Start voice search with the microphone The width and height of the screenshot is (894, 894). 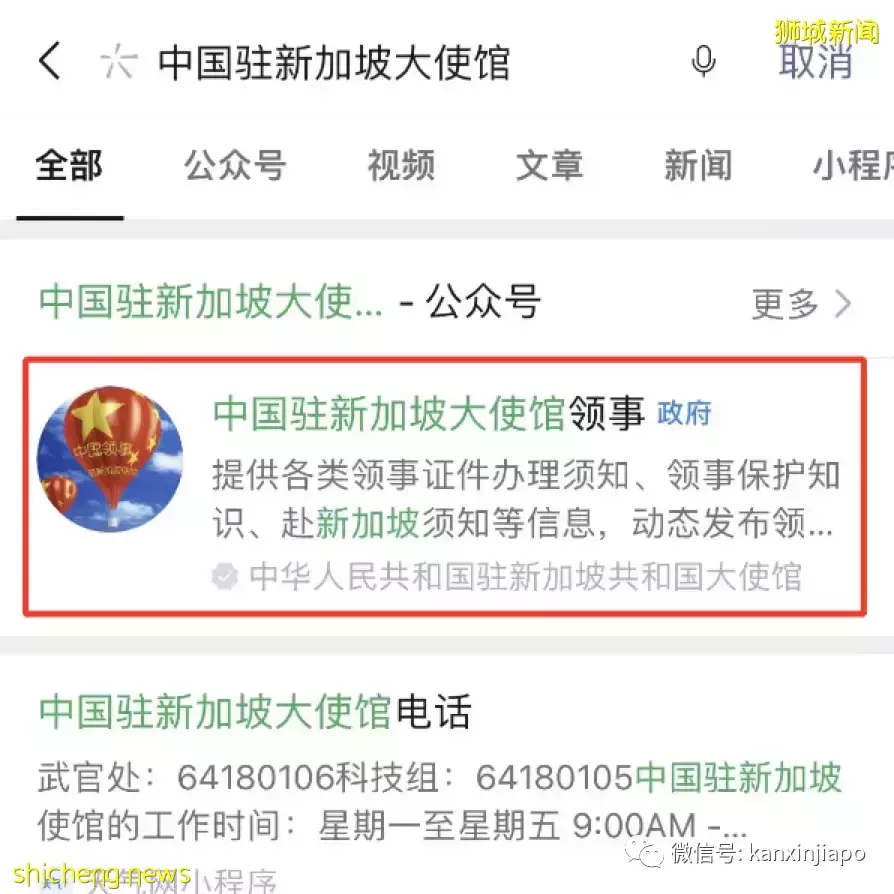pyautogui.click(x=704, y=62)
